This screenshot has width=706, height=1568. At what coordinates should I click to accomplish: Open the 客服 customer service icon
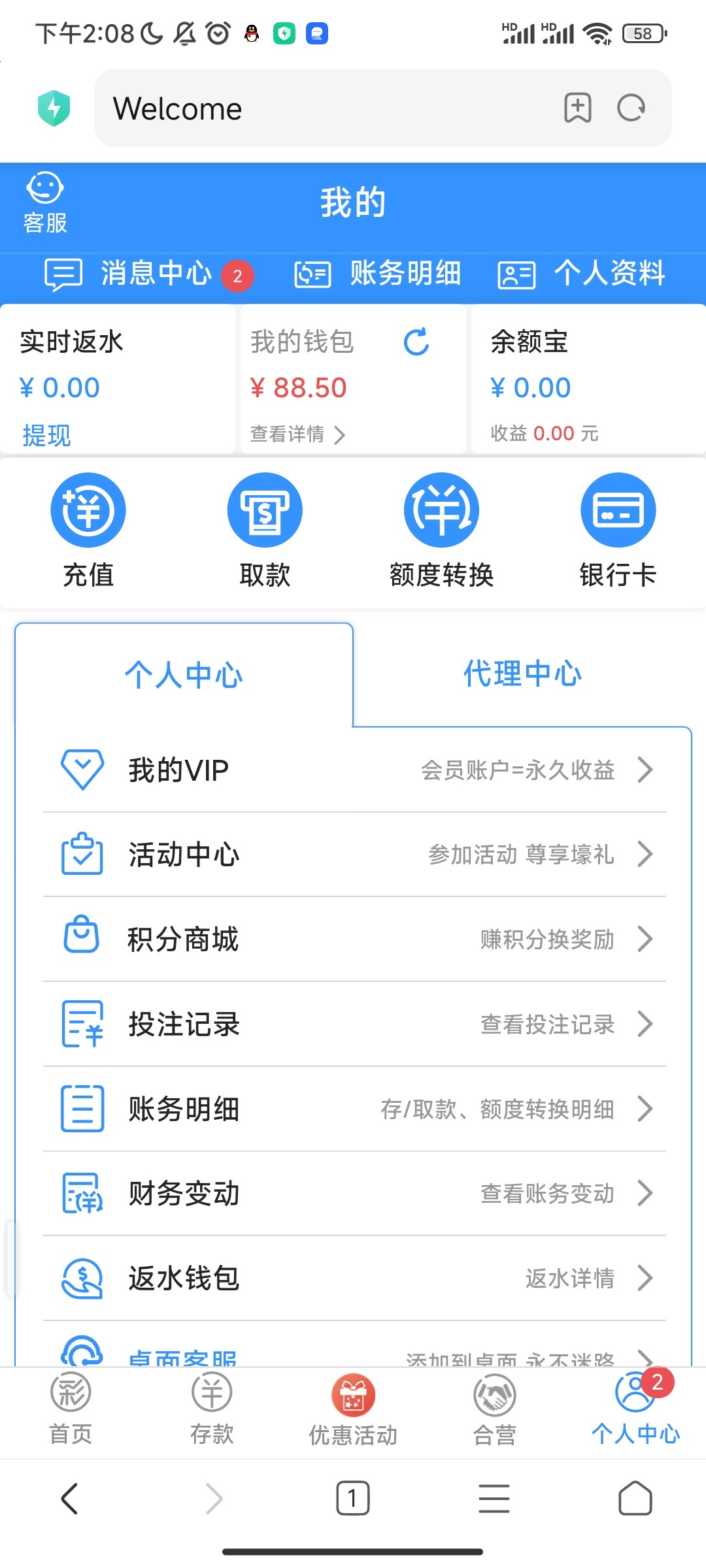pyautogui.click(x=45, y=203)
